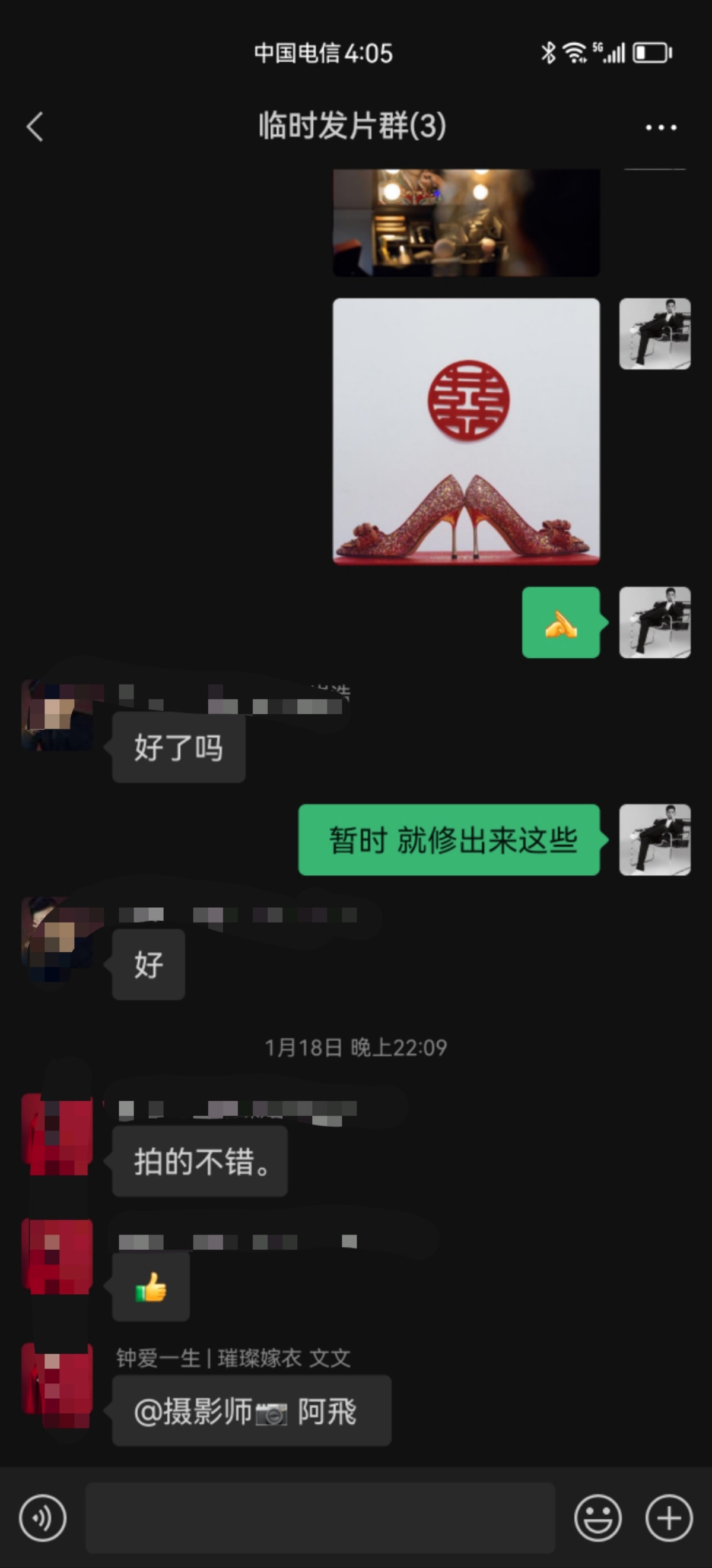This screenshot has width=712, height=1568.
Task: Open avatar beside 暂时 就修出来这些 message
Action: (655, 840)
